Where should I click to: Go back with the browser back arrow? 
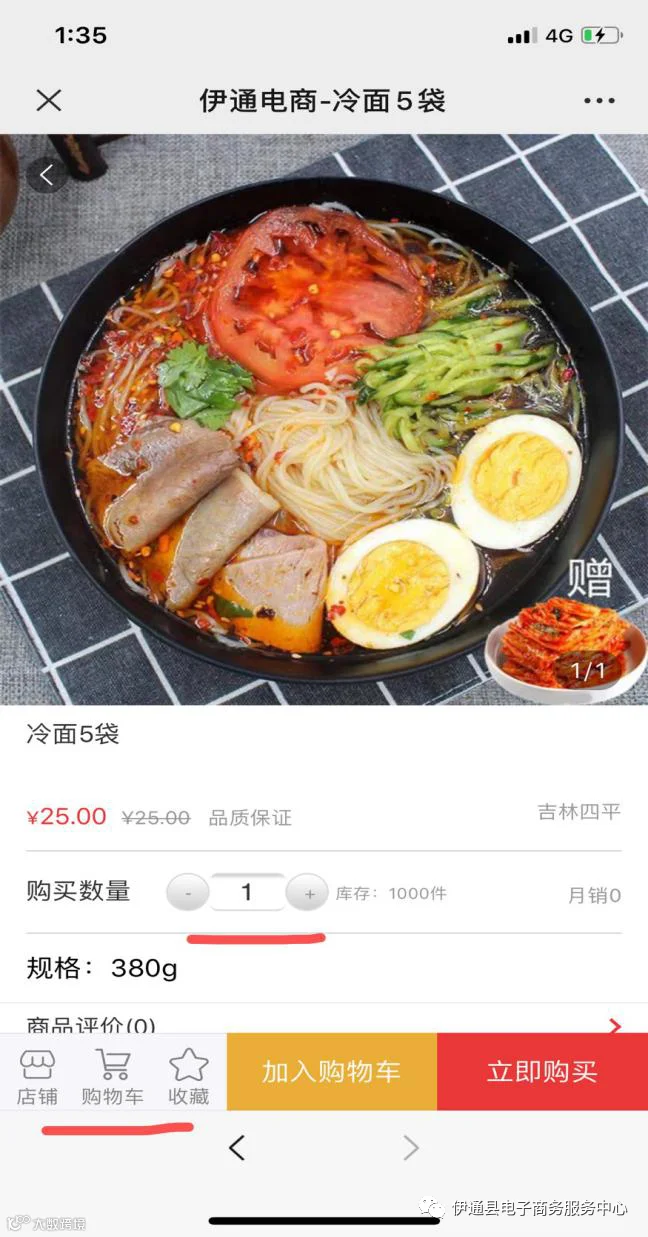pos(237,1148)
